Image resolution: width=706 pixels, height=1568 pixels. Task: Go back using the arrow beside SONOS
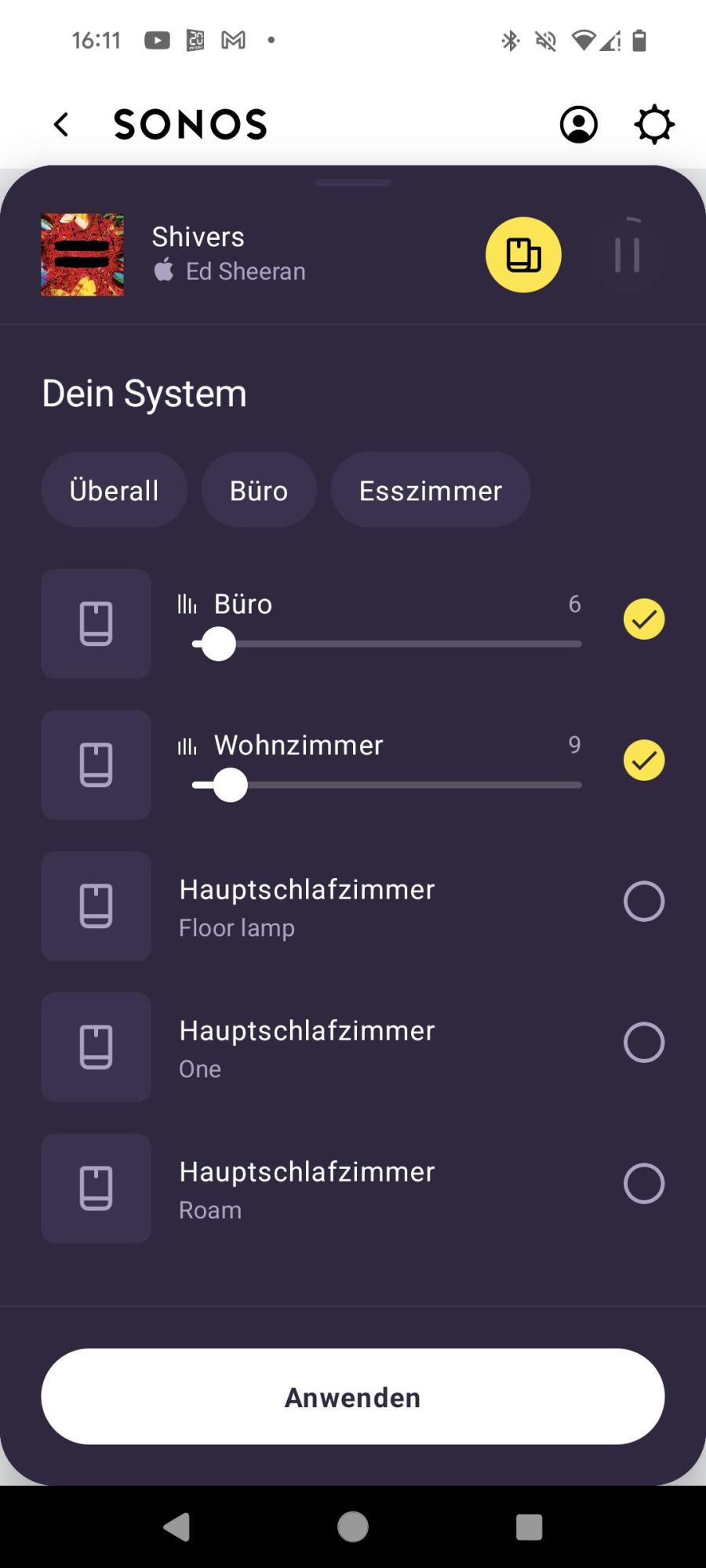click(x=61, y=124)
